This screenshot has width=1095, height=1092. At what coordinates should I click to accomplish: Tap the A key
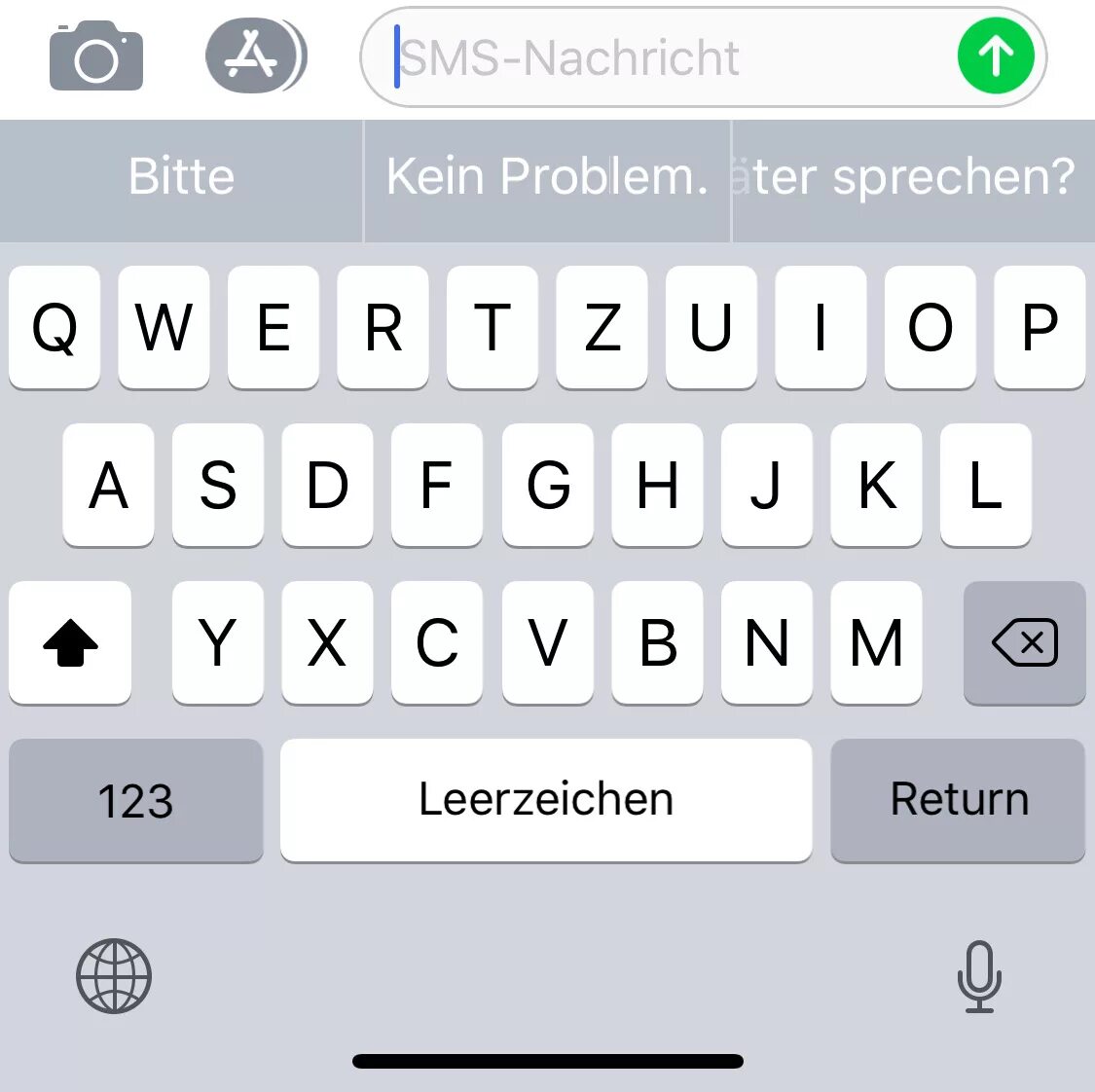point(108,485)
